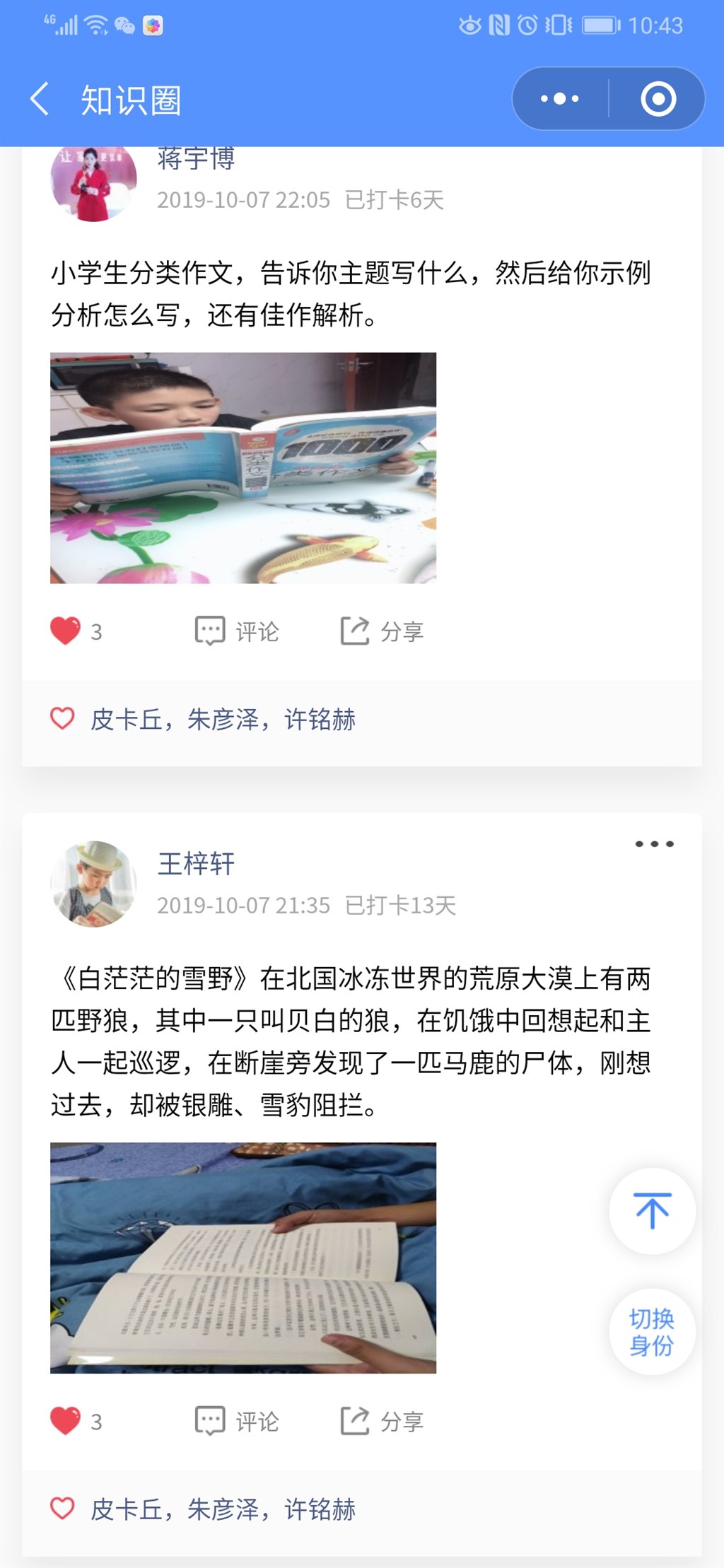Screen dimensions: 724x1568
Task: Jump back to top of feed
Action: click(652, 1211)
